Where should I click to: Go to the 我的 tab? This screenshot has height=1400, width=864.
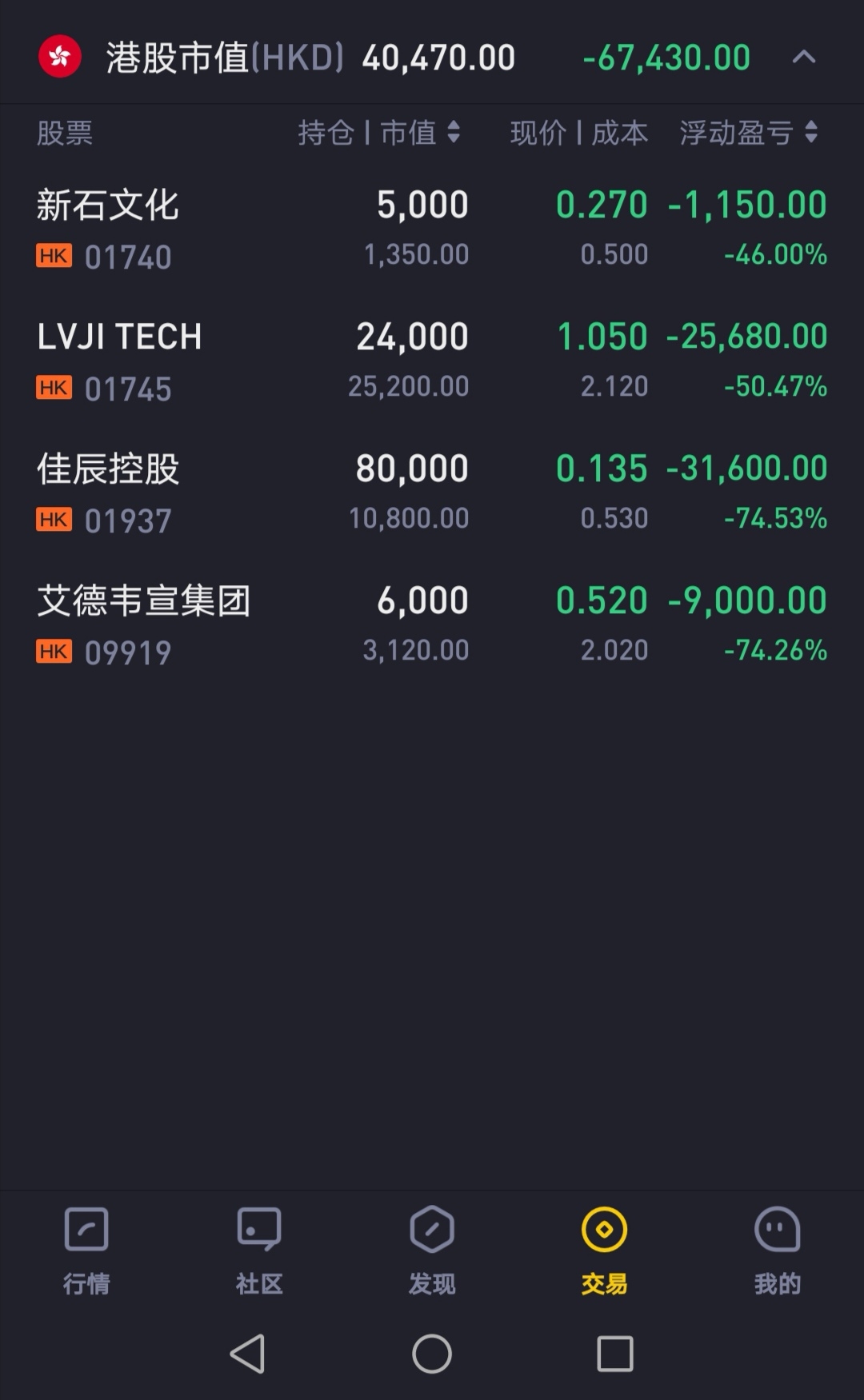[x=778, y=1250]
